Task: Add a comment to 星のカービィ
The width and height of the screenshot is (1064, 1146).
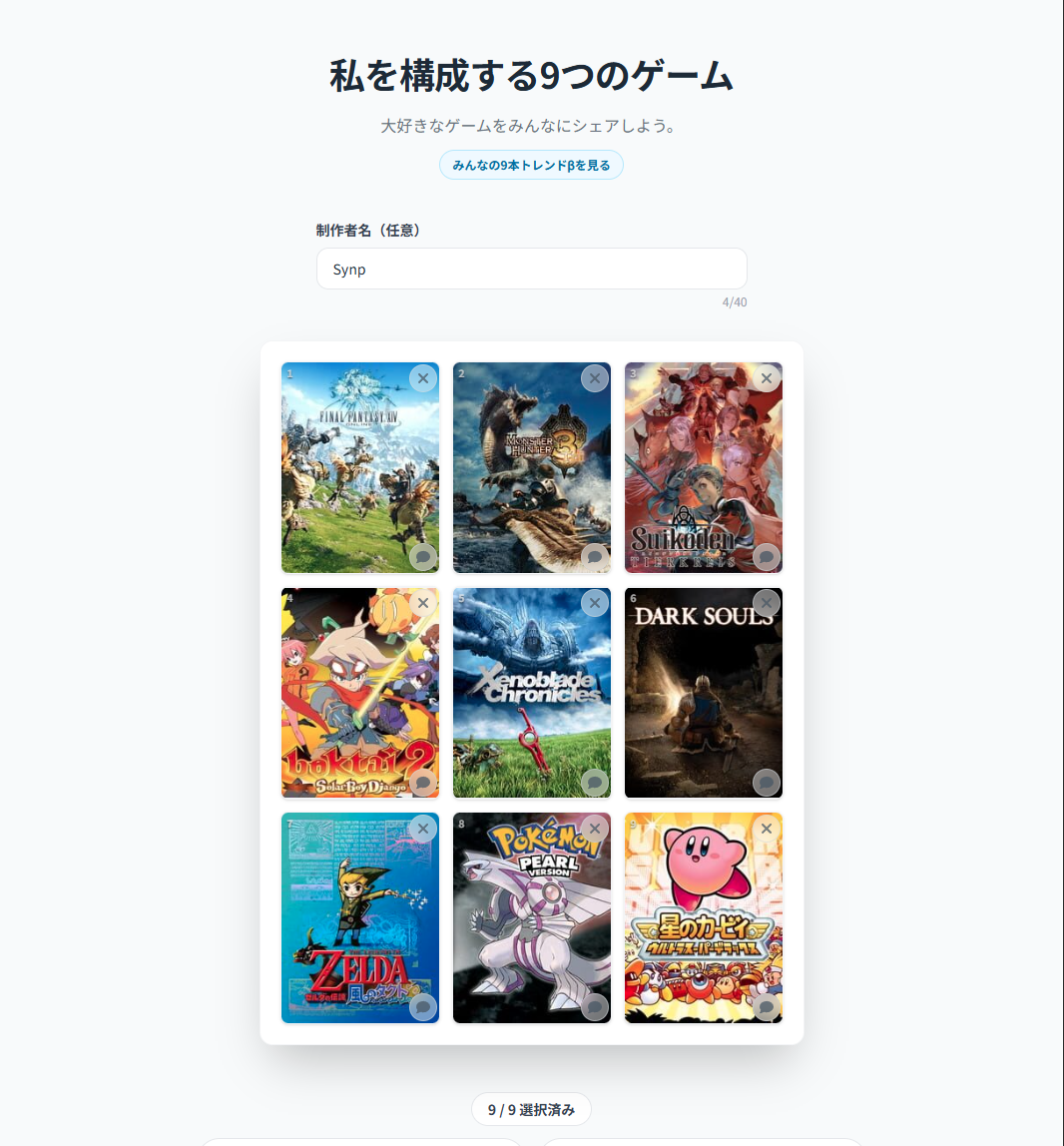Action: pos(767,1007)
